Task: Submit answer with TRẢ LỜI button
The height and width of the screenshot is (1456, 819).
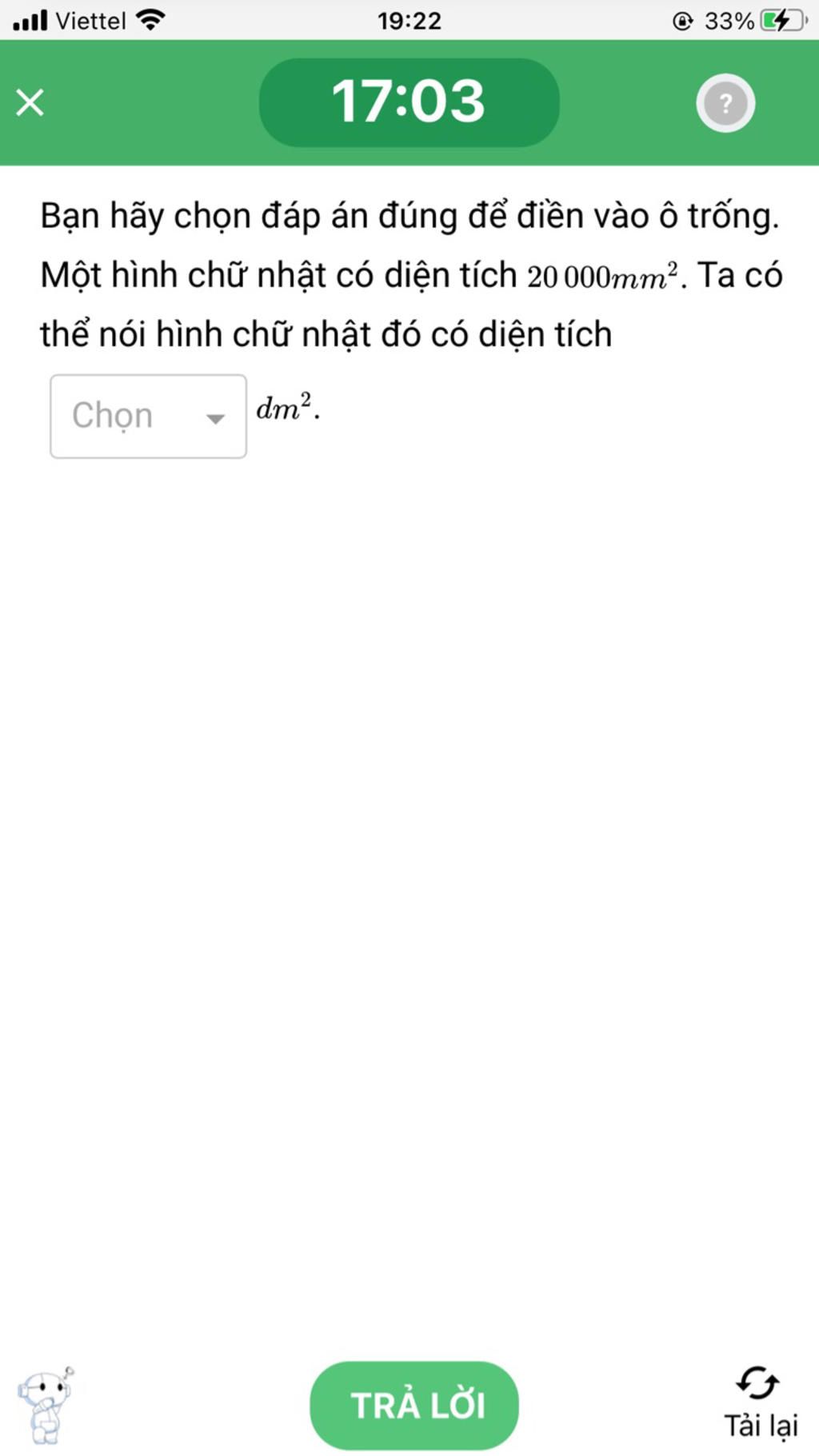Action: (414, 1405)
